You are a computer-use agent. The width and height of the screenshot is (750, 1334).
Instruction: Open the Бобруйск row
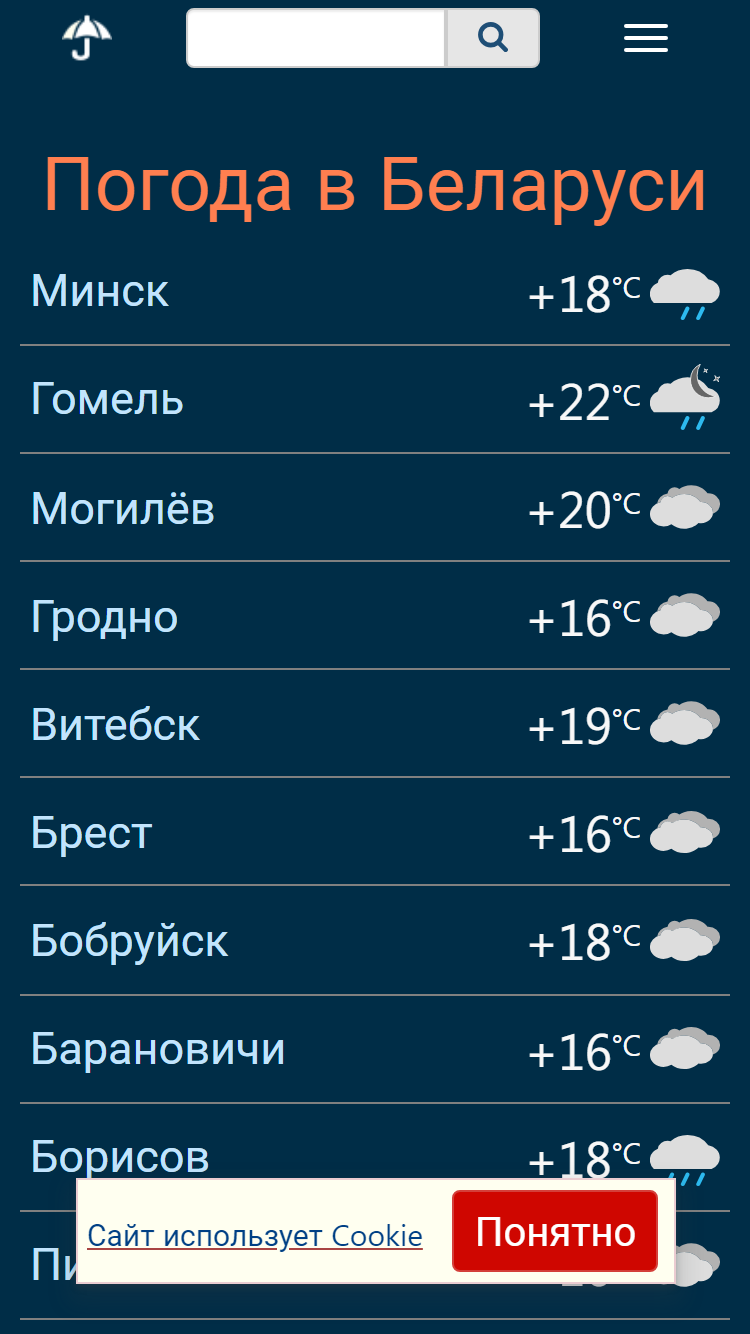pyautogui.click(x=375, y=941)
